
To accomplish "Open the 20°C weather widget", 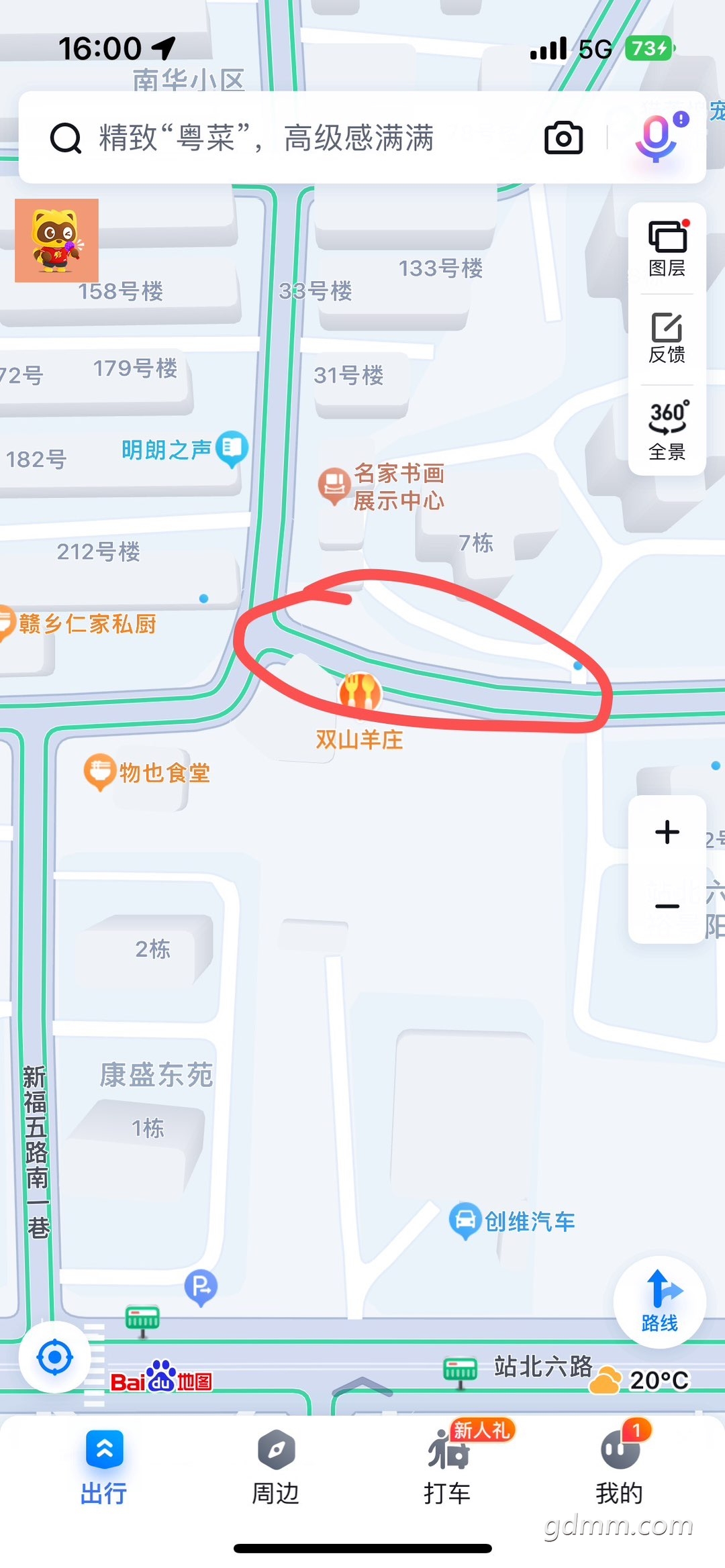I will point(640,1380).
